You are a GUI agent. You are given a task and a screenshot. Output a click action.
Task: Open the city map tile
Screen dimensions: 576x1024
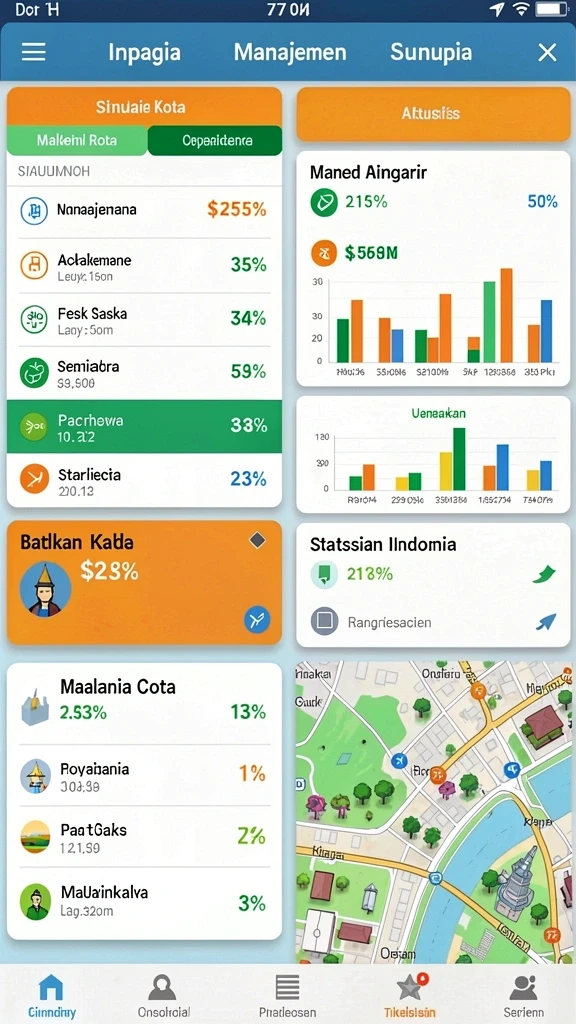click(x=433, y=812)
